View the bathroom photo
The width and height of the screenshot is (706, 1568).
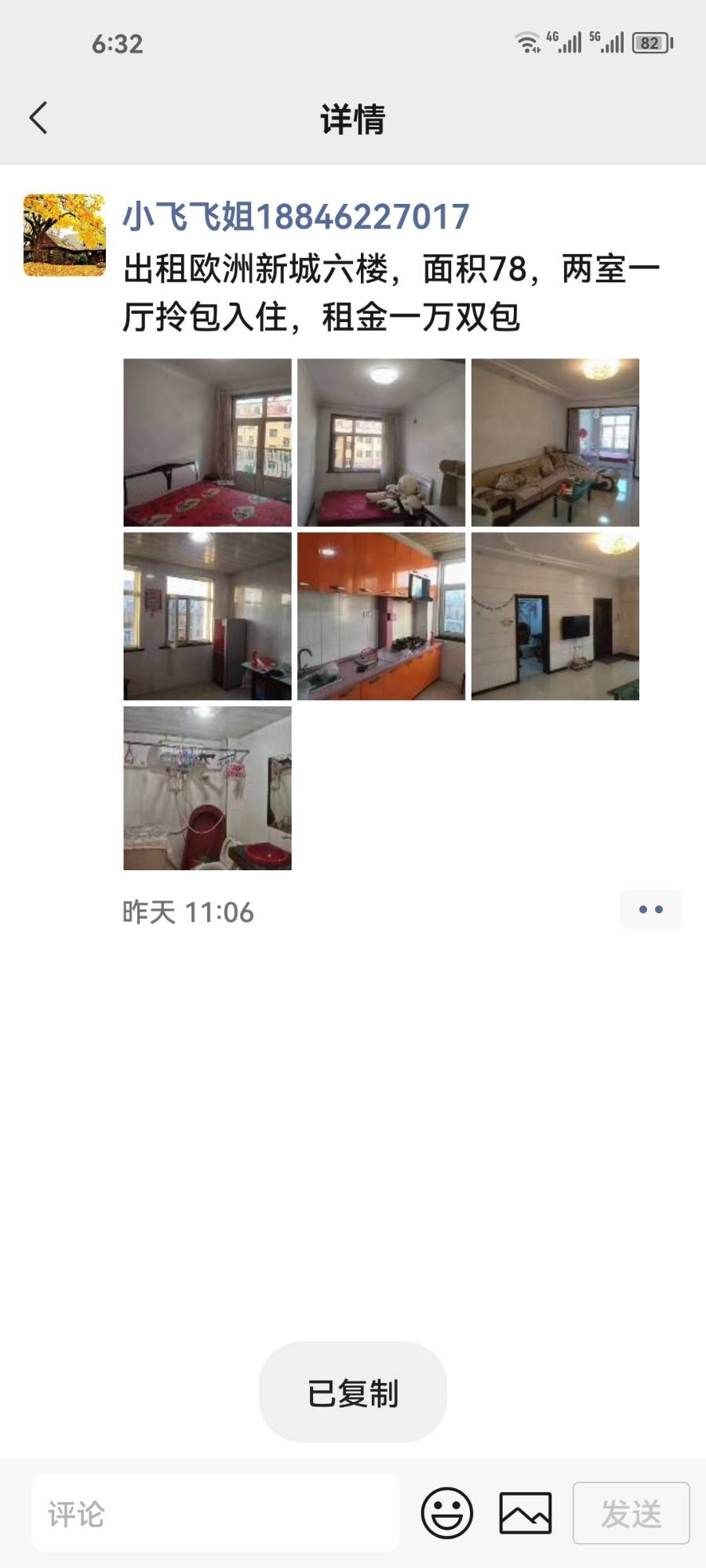click(207, 789)
